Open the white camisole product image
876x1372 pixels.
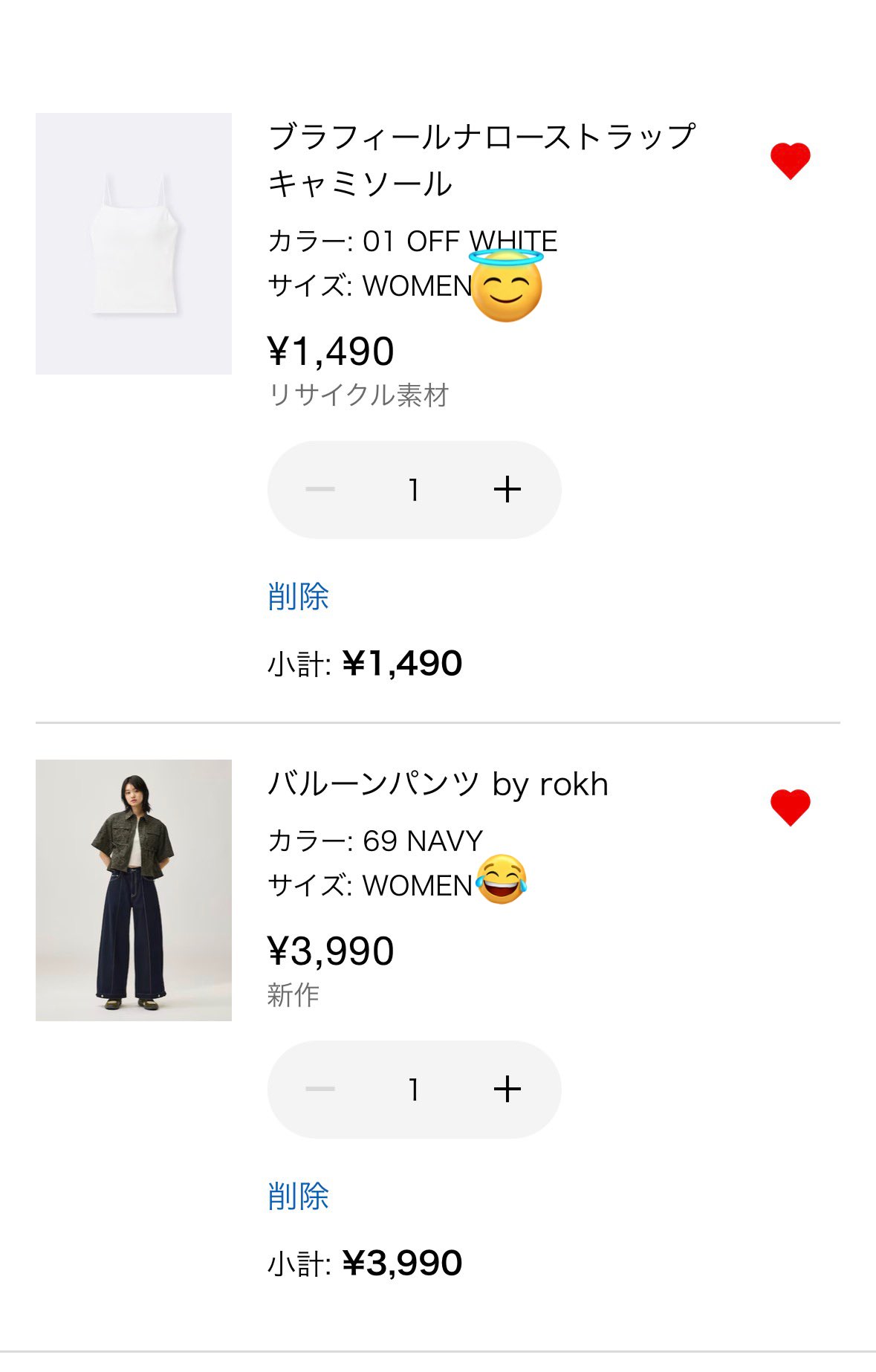pyautogui.click(x=134, y=244)
